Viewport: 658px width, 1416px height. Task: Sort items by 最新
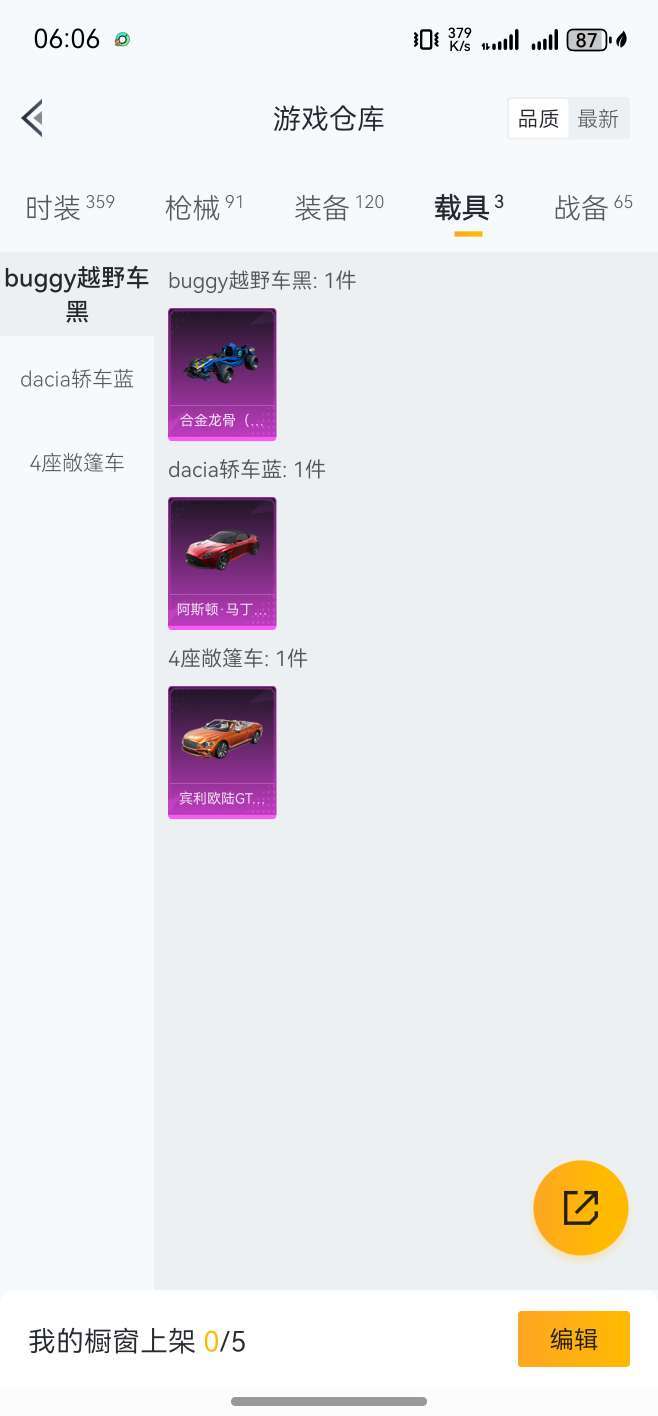click(x=598, y=119)
